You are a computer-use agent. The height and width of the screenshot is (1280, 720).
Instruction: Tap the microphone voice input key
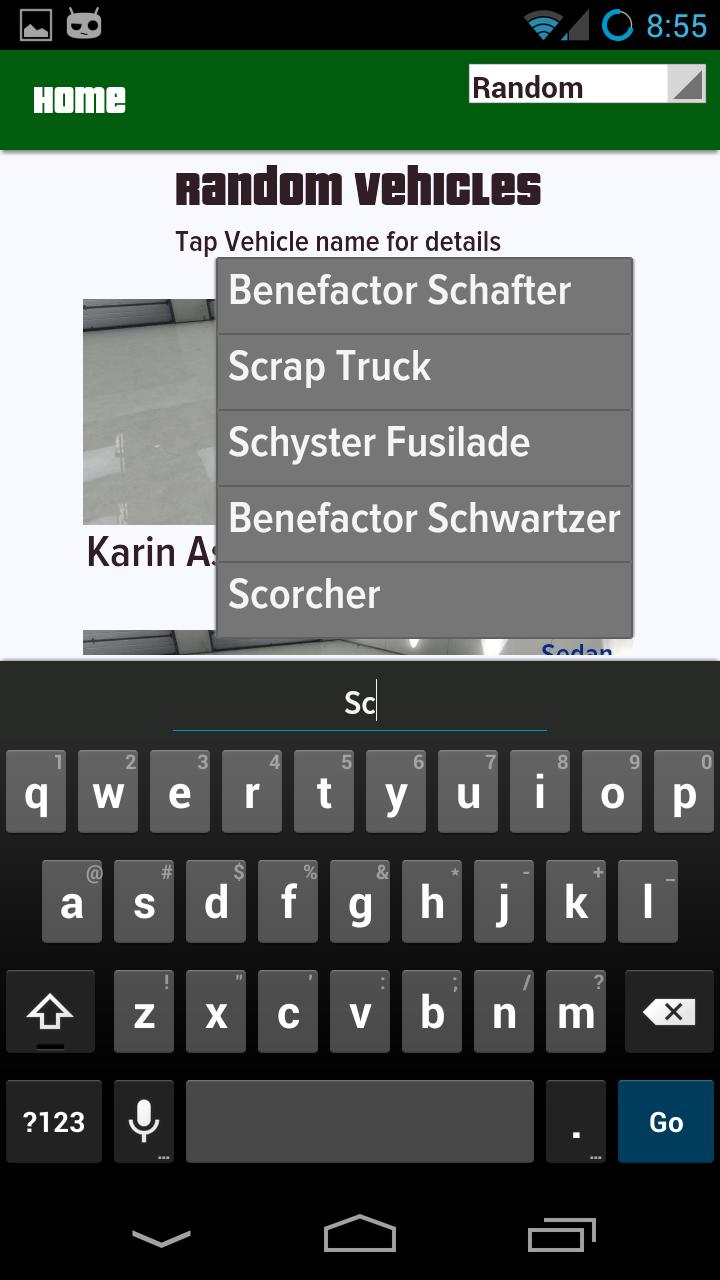click(x=144, y=1122)
